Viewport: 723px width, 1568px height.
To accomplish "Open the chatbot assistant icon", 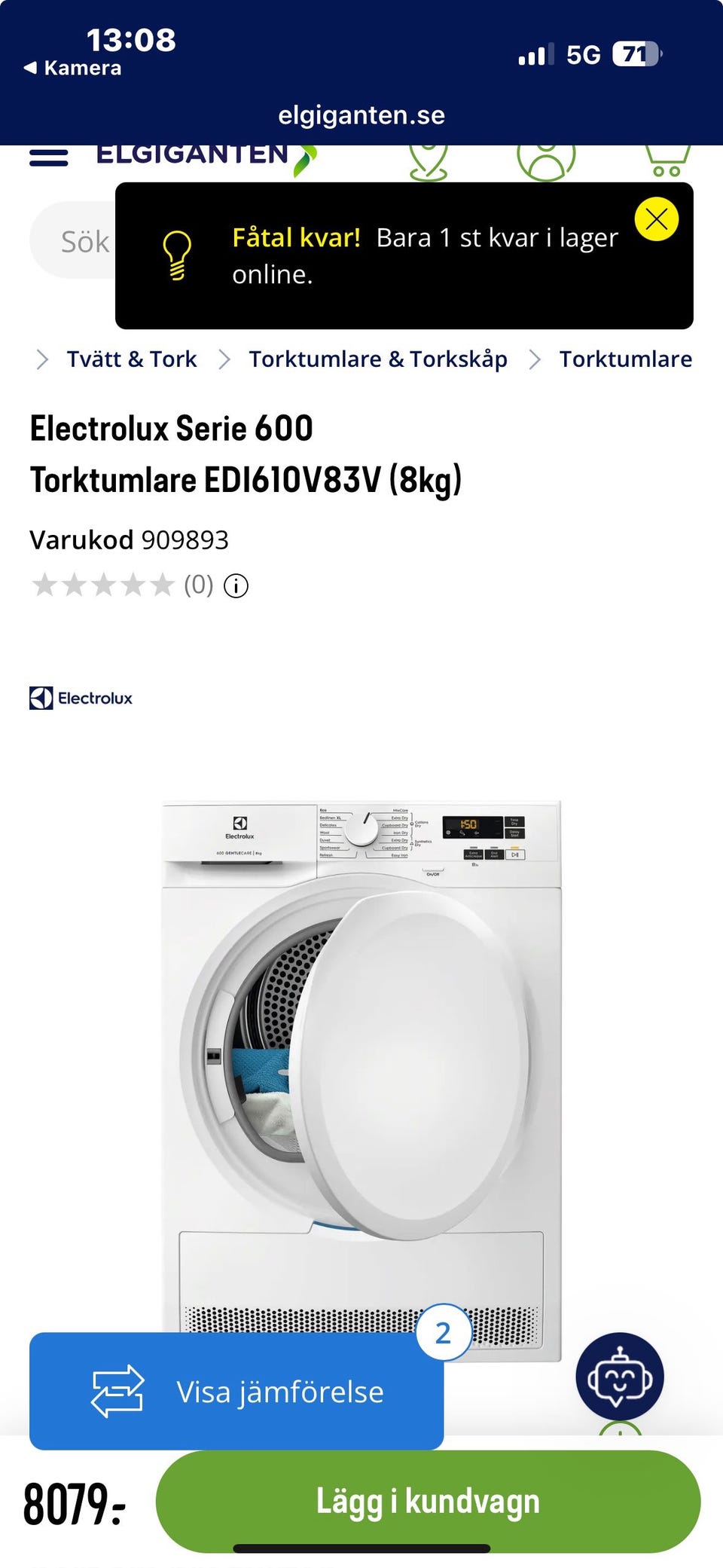I will click(x=619, y=1375).
